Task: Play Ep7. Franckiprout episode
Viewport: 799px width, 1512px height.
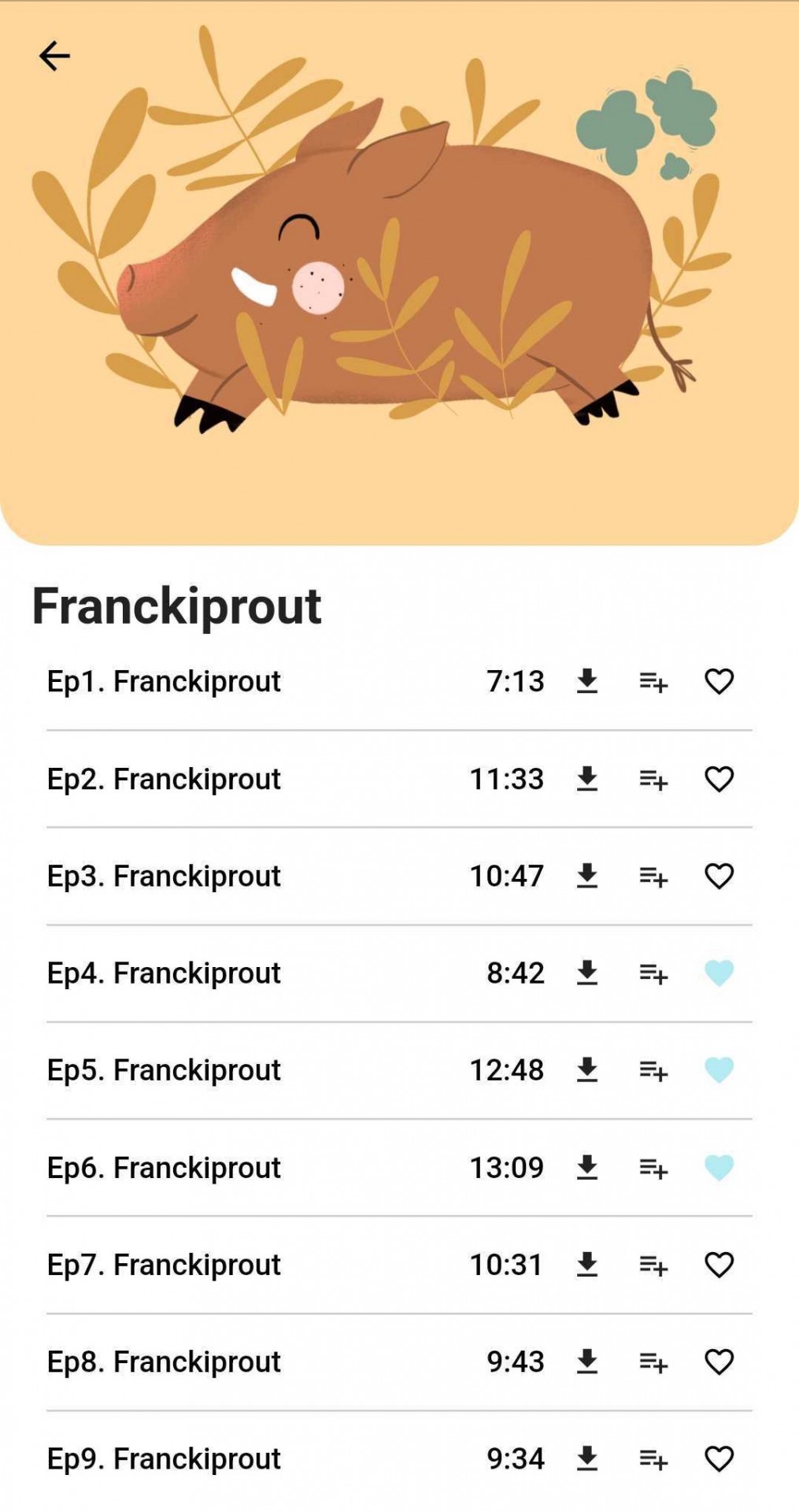Action: [x=164, y=1265]
